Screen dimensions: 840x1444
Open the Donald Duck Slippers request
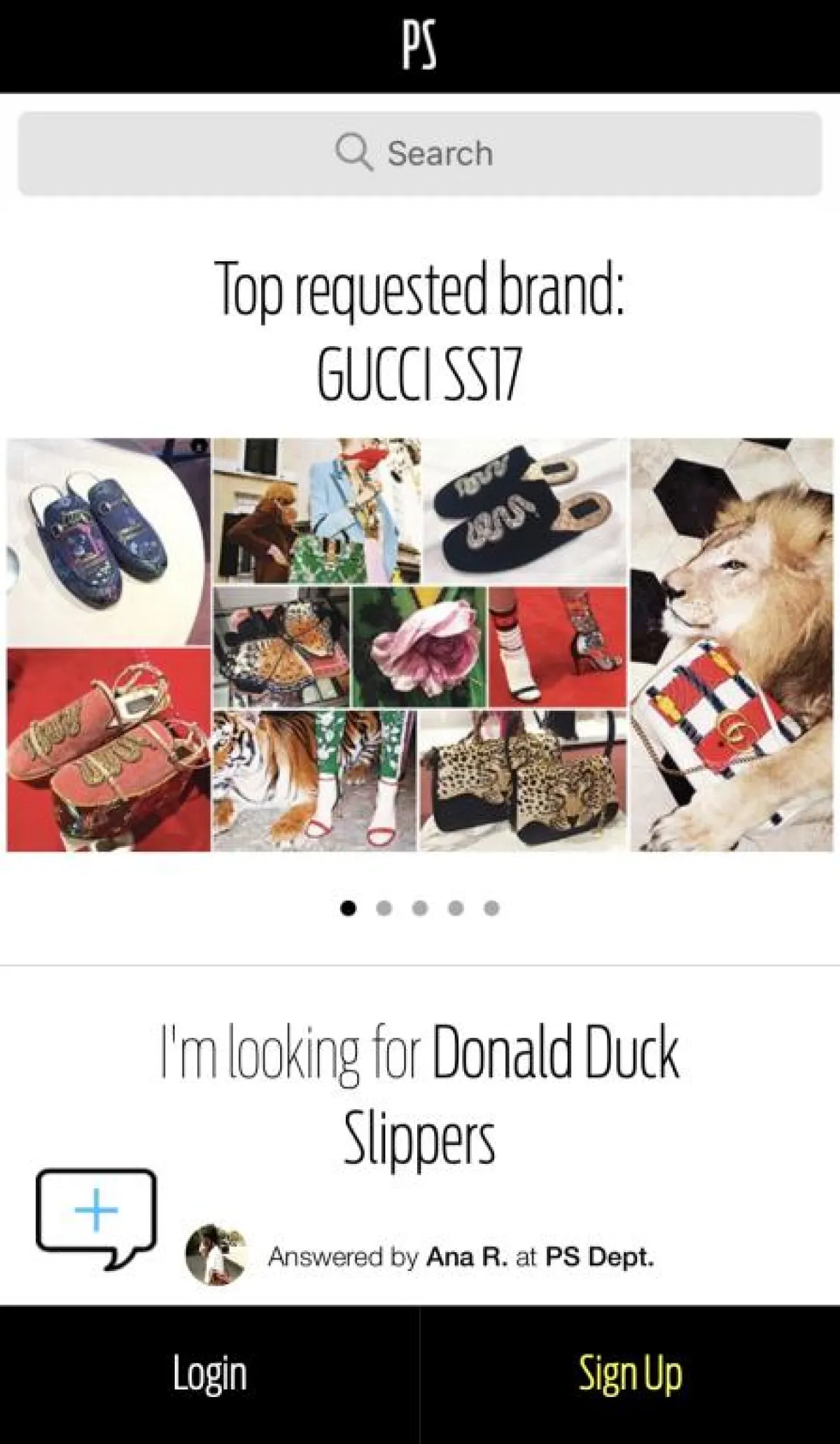click(x=420, y=1095)
